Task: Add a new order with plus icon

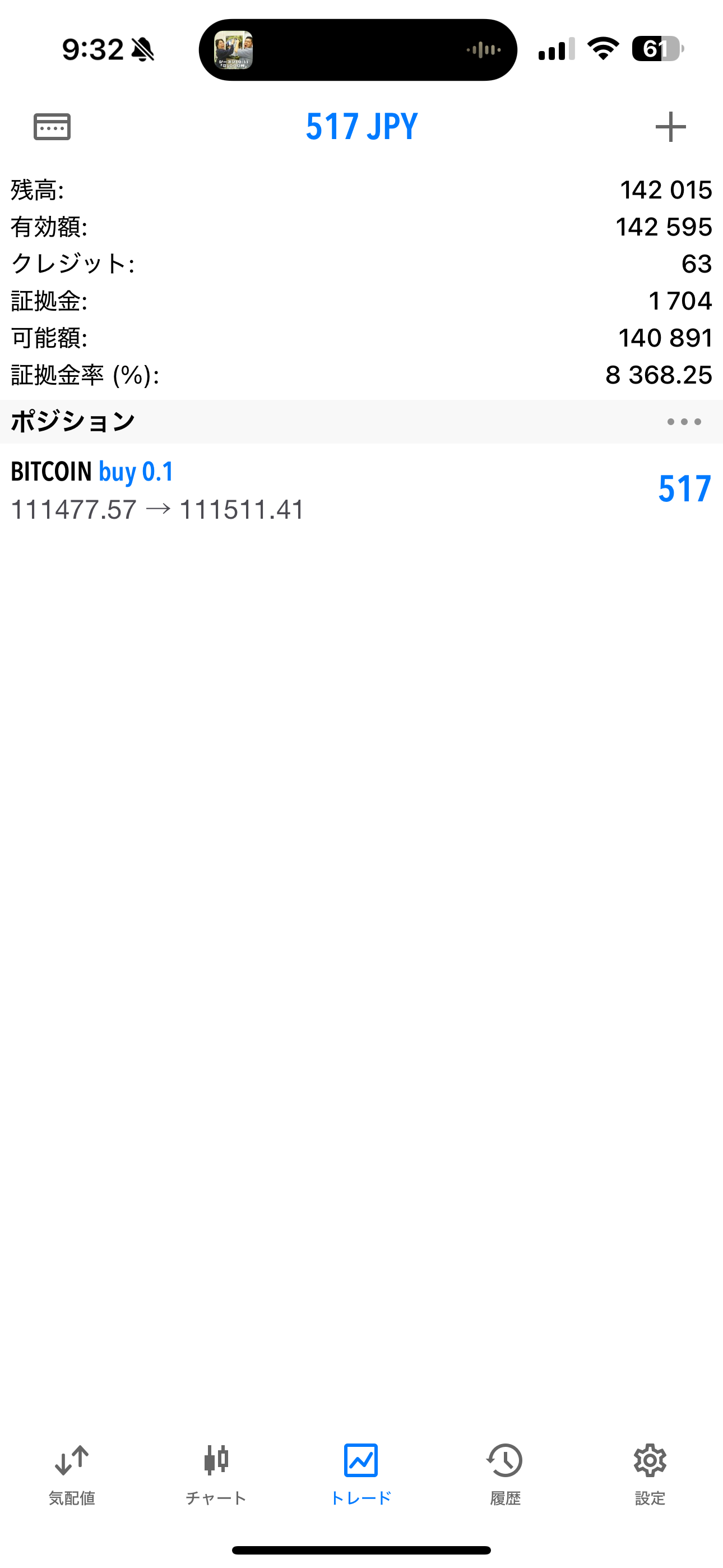Action: click(x=670, y=127)
